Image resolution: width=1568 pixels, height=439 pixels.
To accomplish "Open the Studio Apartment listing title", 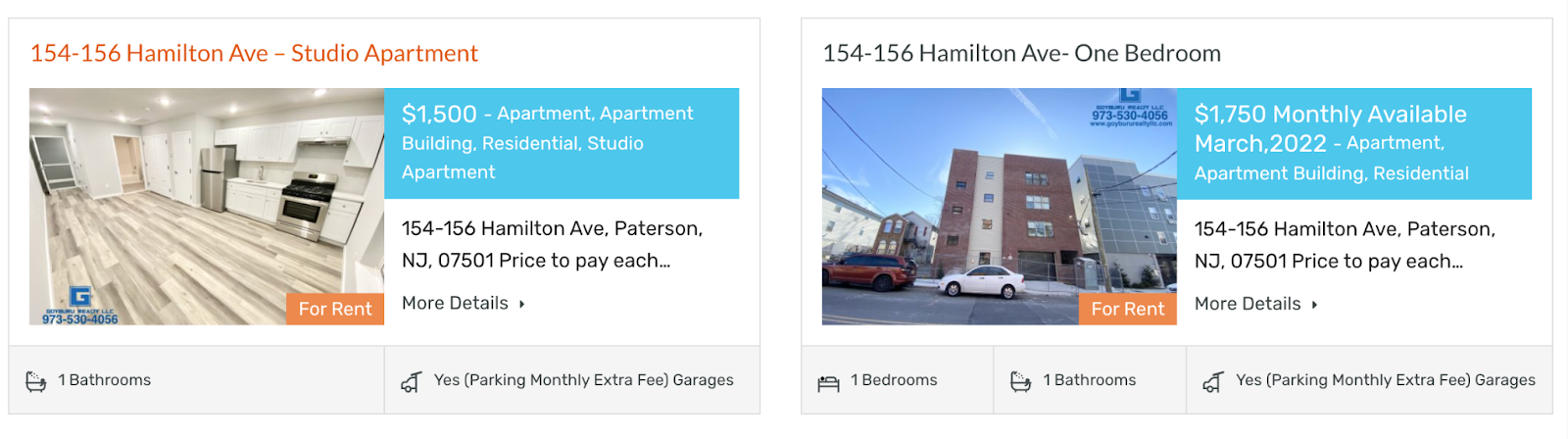I will click(x=254, y=53).
